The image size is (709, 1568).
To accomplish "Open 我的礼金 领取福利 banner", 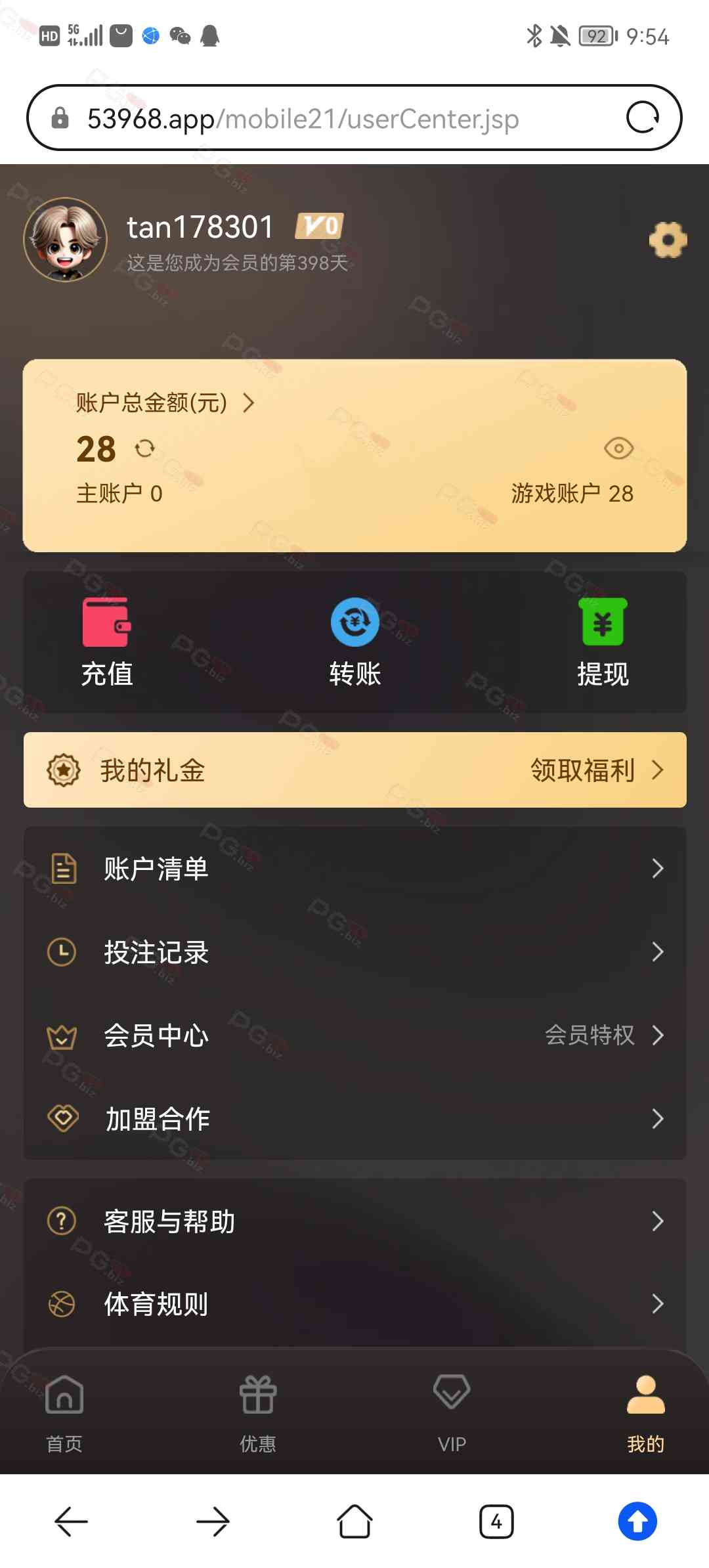I will tap(355, 770).
